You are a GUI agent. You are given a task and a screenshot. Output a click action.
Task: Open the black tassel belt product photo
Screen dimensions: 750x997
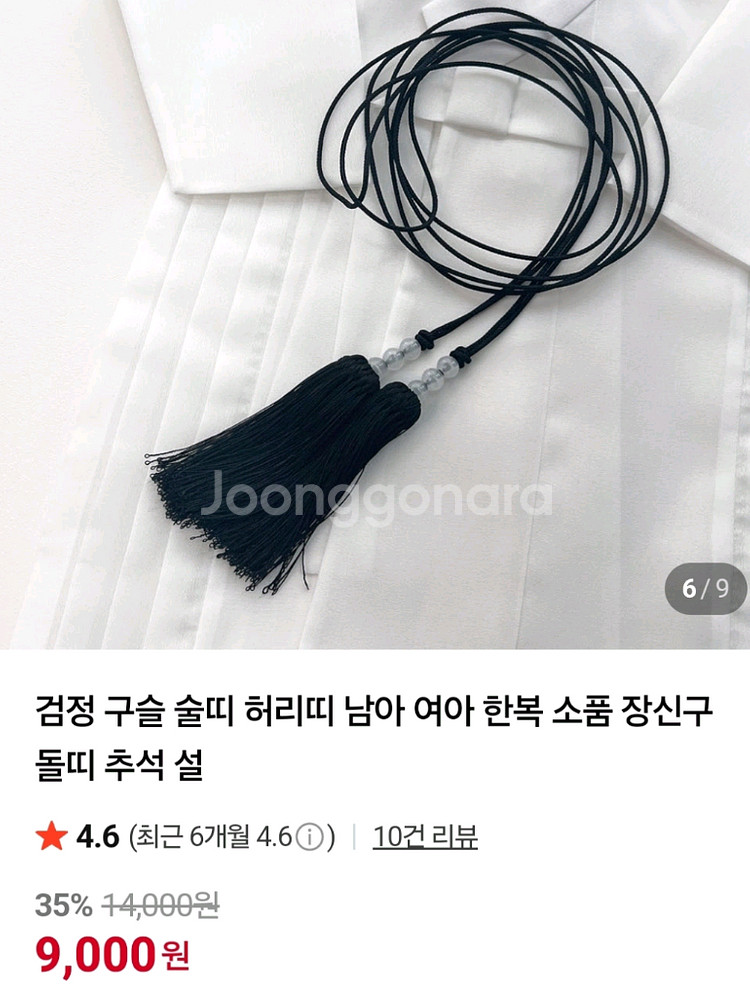(x=375, y=325)
